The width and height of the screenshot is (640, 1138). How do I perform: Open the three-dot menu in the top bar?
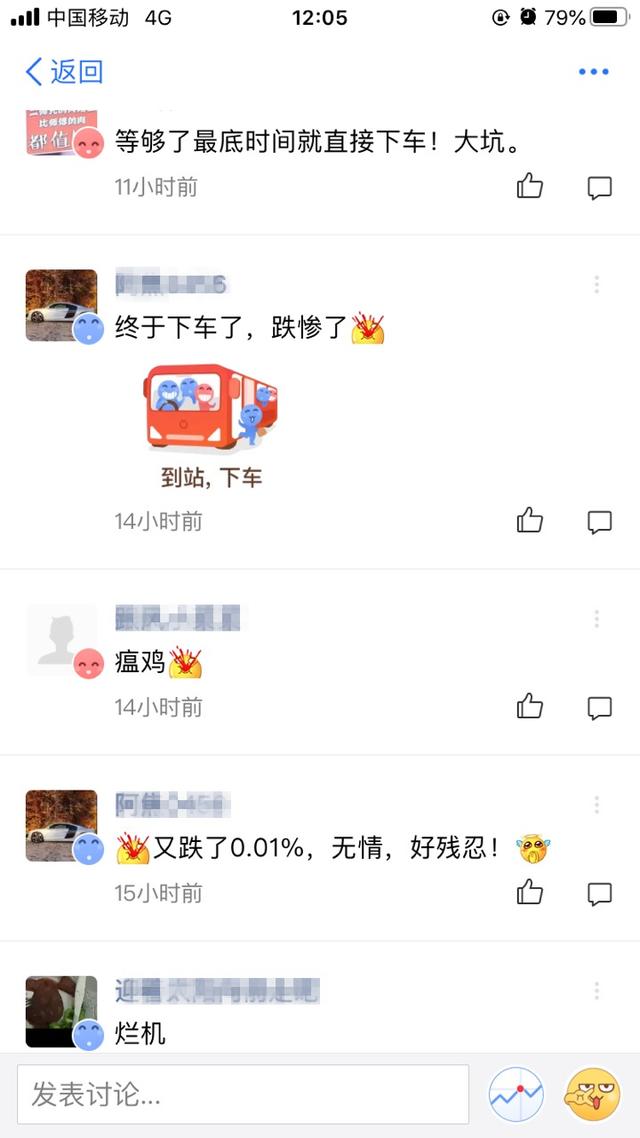pos(593,72)
